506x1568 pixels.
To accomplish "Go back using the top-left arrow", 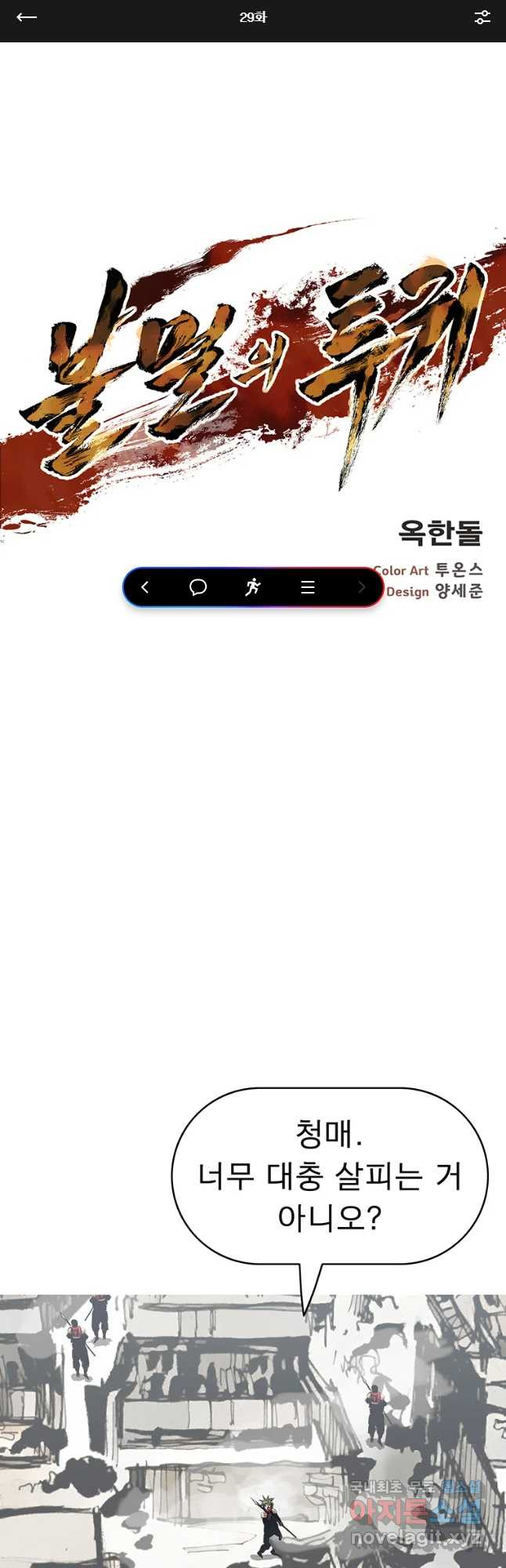I will click(x=27, y=17).
